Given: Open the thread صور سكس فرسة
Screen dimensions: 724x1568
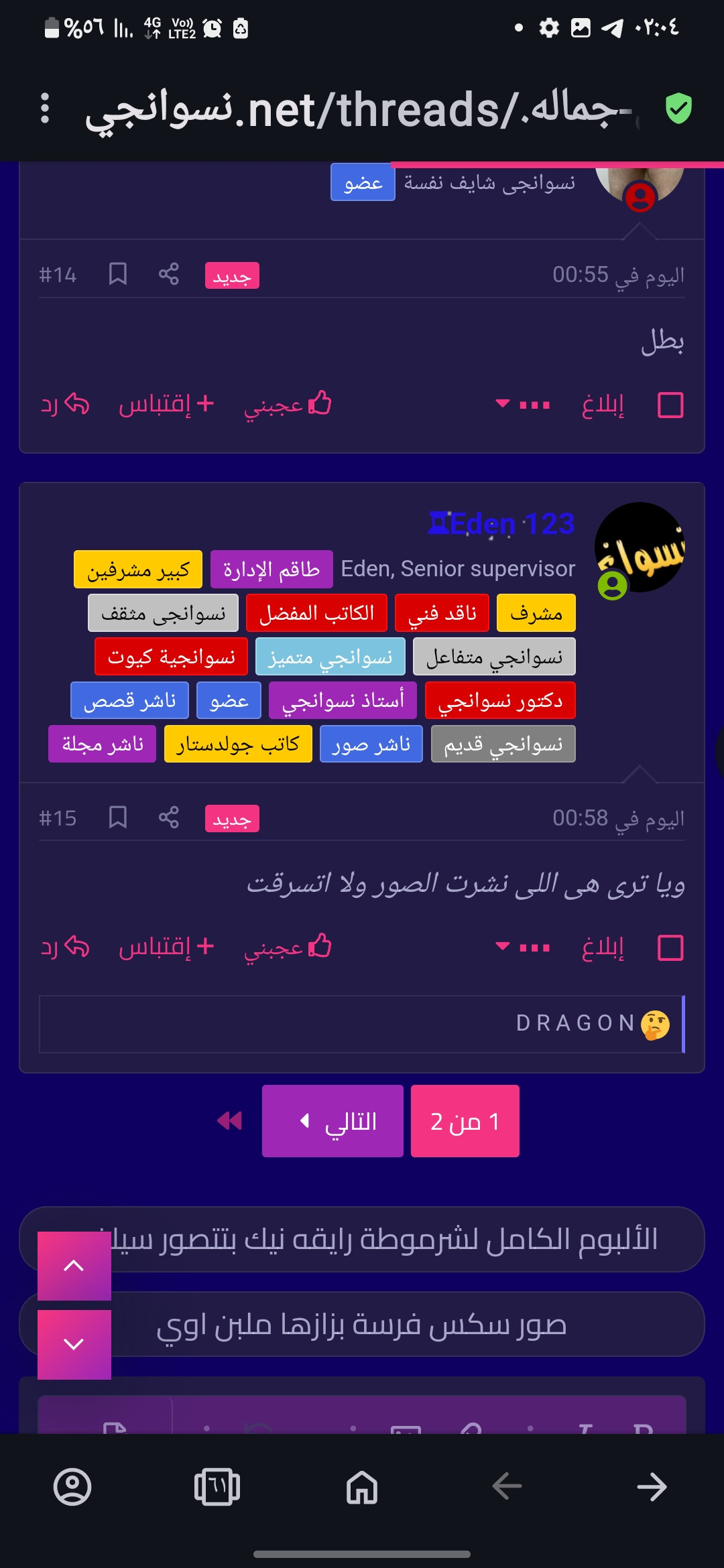Looking at the screenshot, I should pos(362,1325).
